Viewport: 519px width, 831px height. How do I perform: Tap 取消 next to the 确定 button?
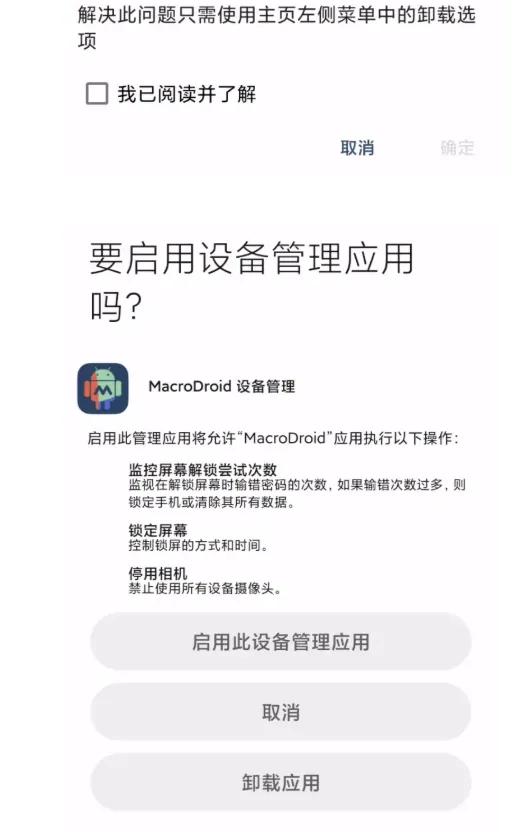coord(357,148)
